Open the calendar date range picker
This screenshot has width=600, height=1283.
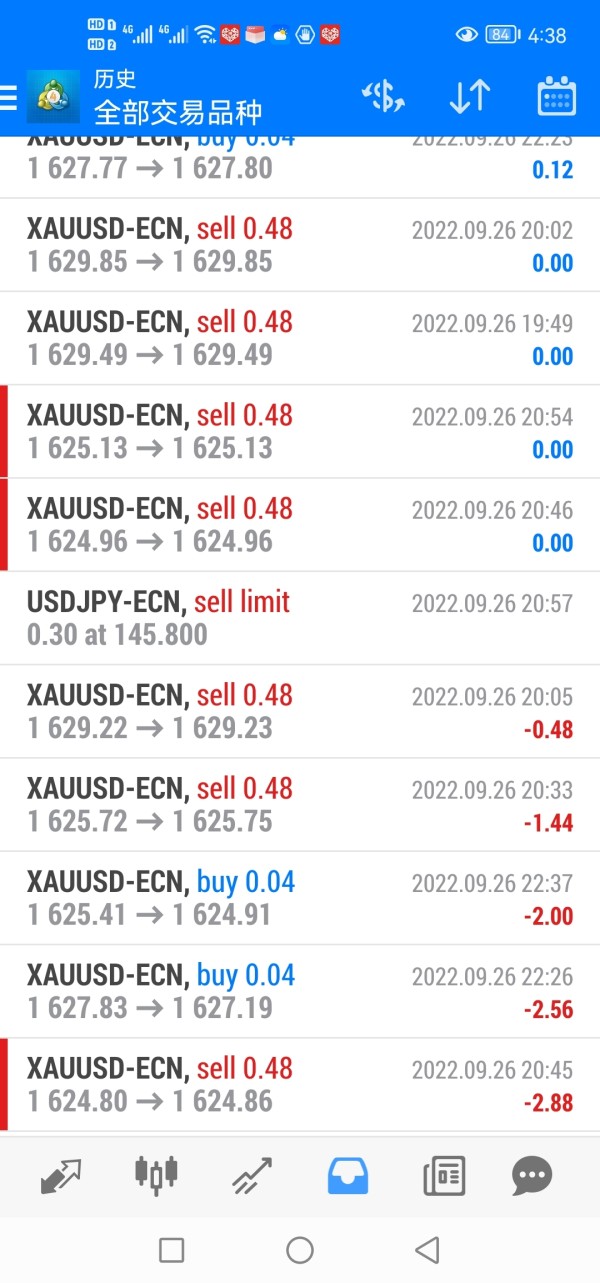(x=556, y=97)
